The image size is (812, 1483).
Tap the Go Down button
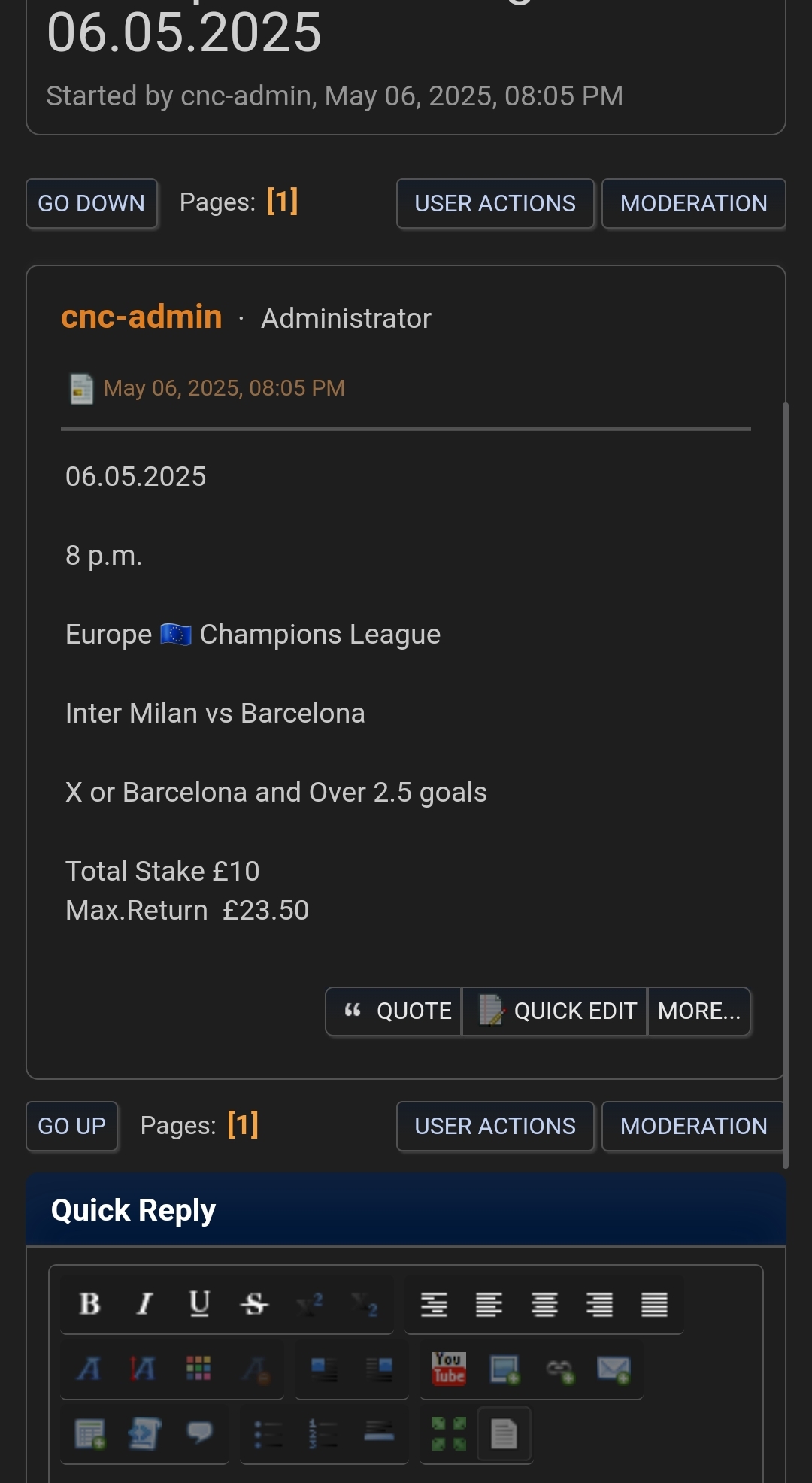(x=92, y=203)
